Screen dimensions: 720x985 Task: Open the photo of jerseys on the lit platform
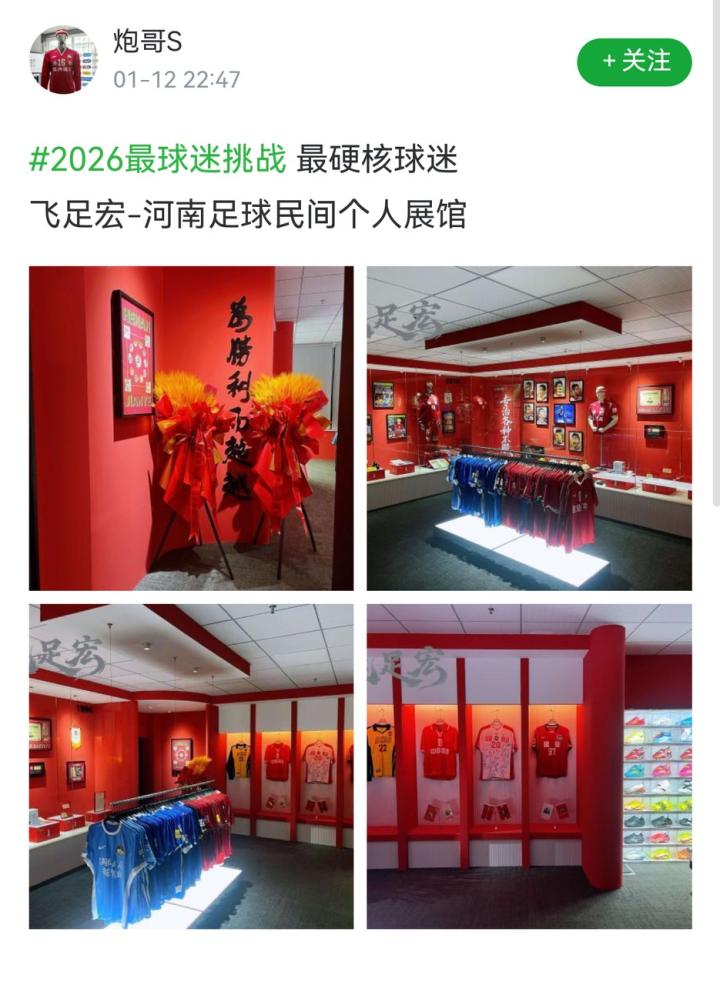529,428
